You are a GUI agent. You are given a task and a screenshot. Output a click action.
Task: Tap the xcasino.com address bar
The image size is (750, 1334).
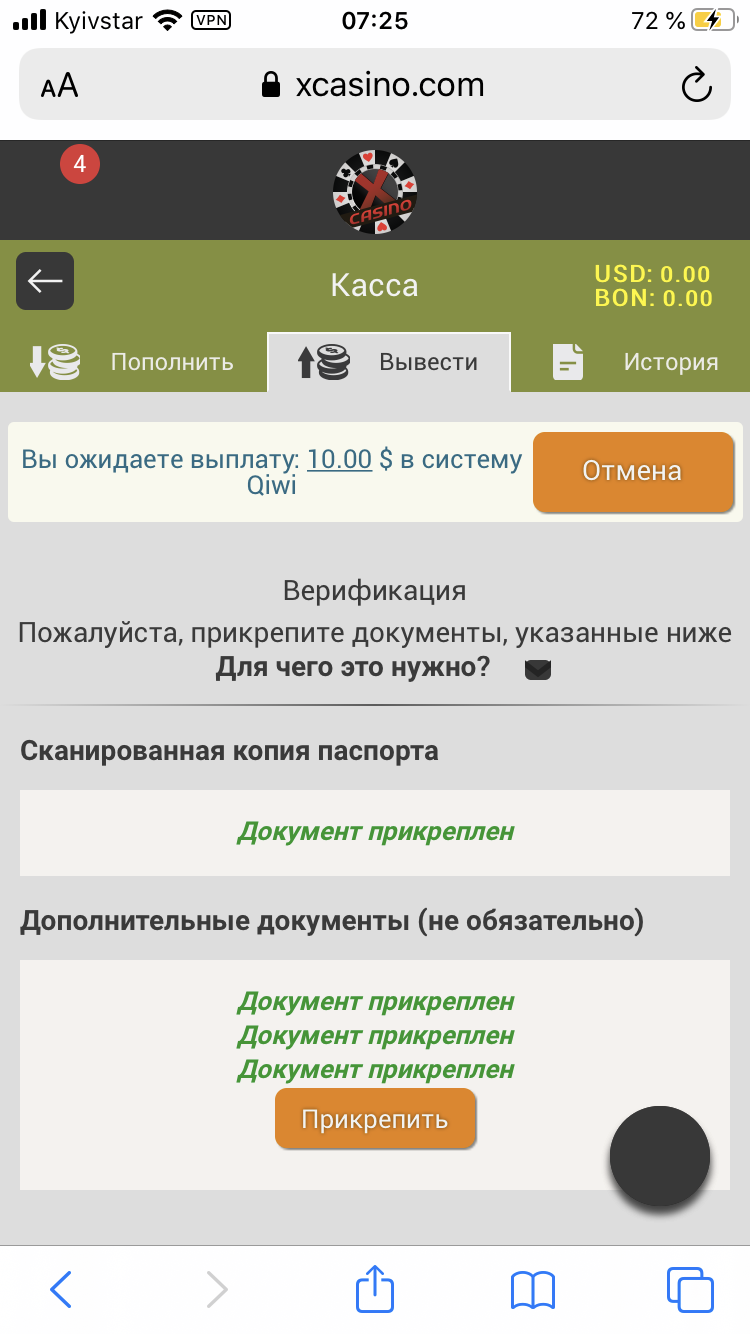[x=375, y=85]
